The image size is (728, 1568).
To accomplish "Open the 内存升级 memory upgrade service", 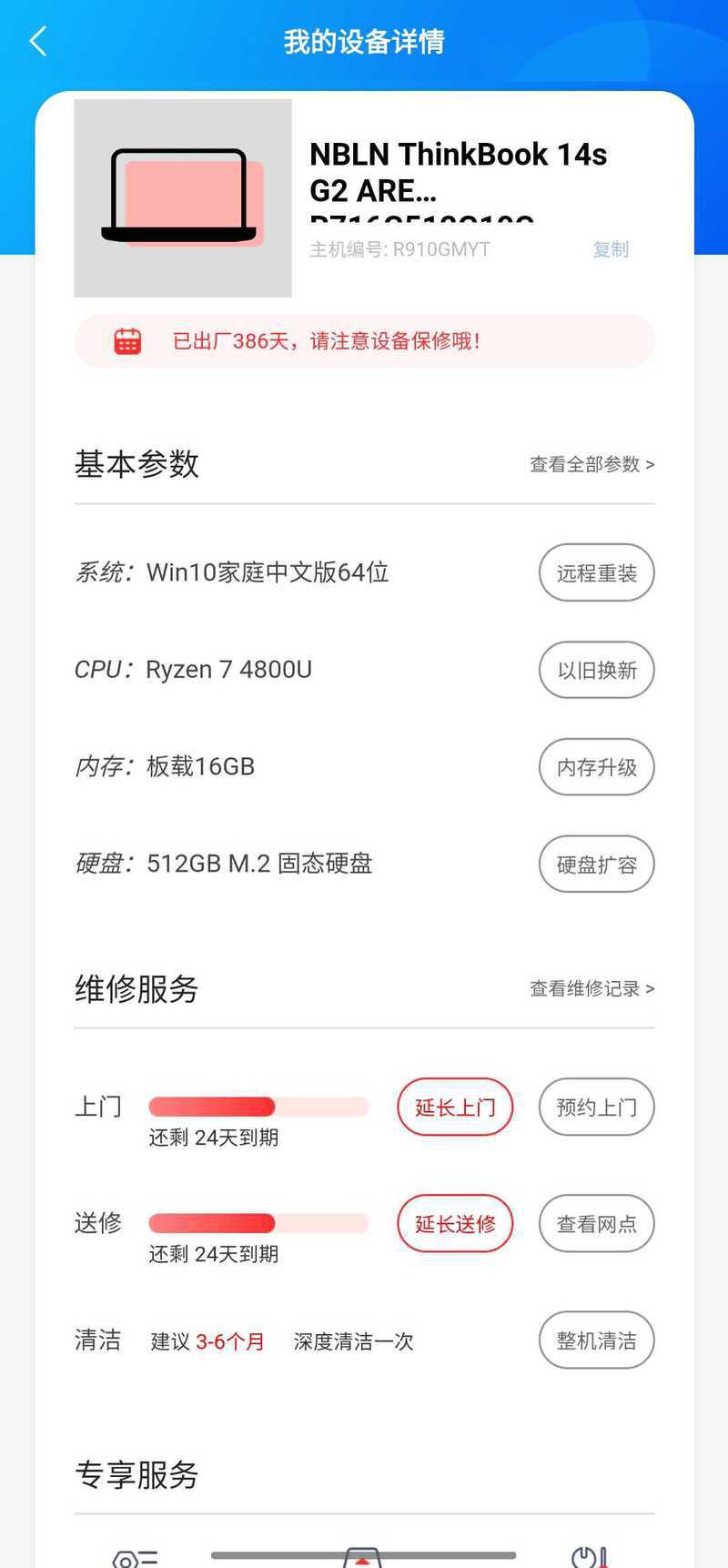I will pyautogui.click(x=596, y=767).
